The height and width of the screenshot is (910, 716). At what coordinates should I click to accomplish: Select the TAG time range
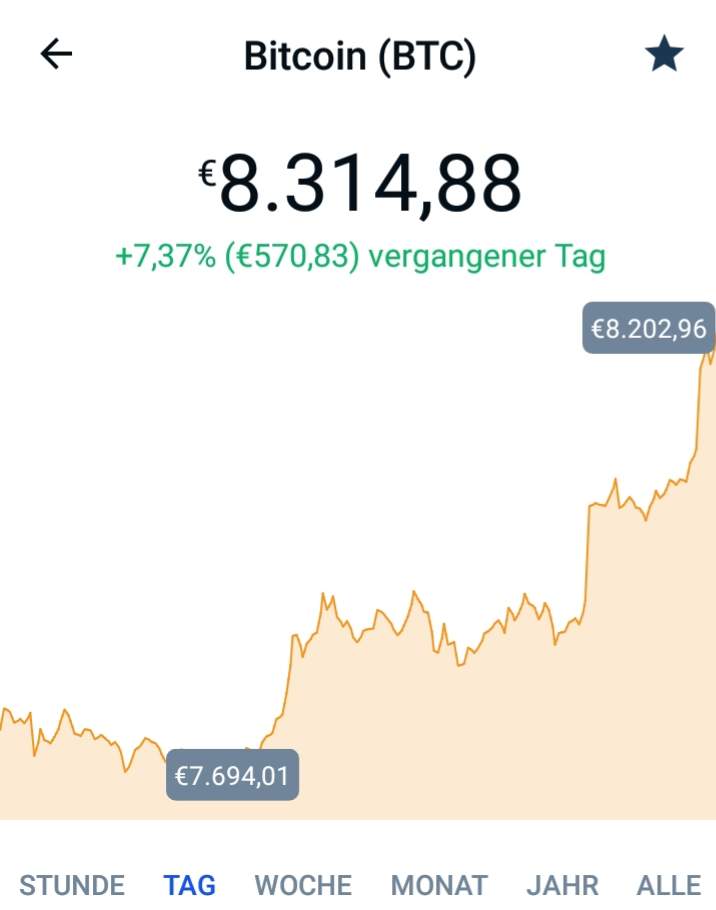coord(190,885)
